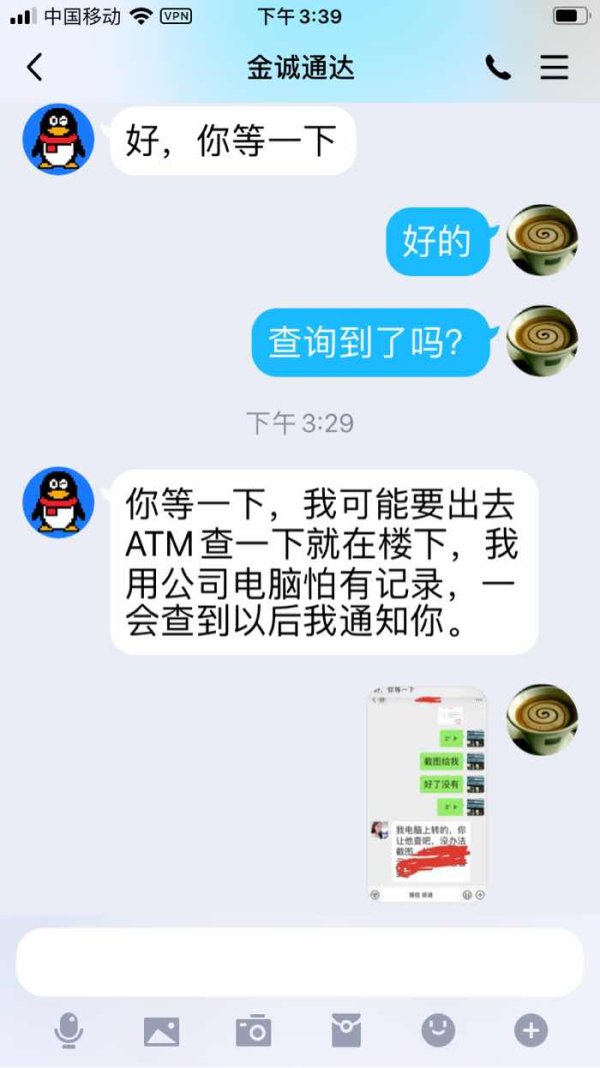This screenshot has height=1068, width=600.
Task: Go back from the 金诚通达 chat
Action: click(x=35, y=67)
